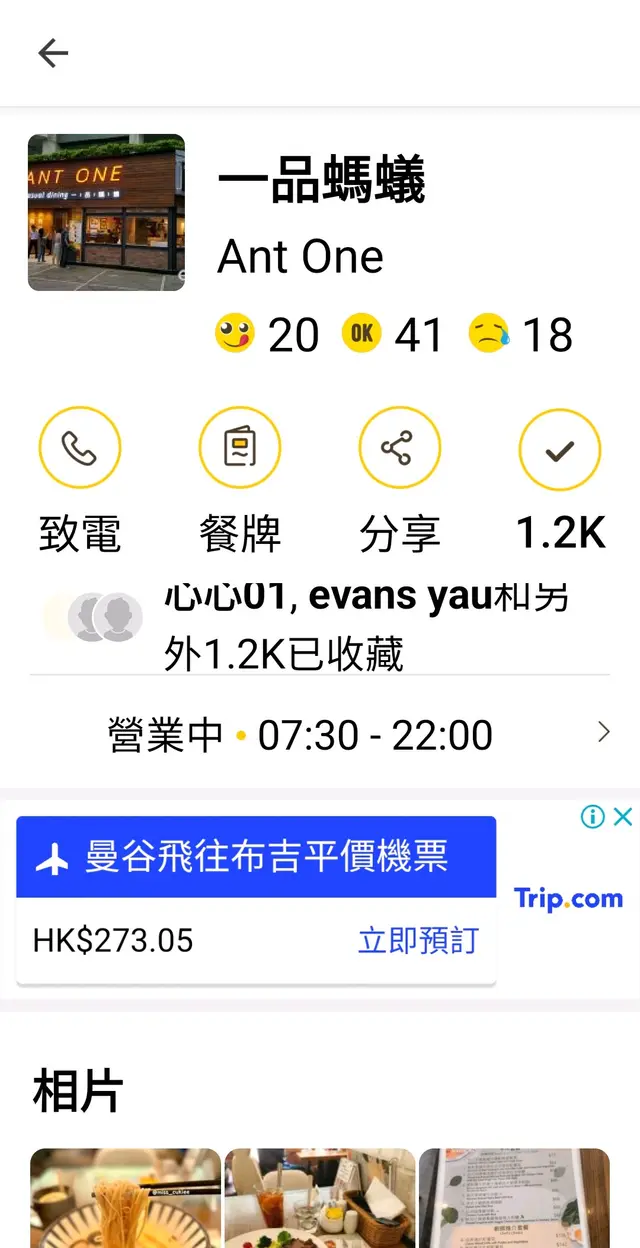
Task: Open the ad info icon
Action: click(x=593, y=817)
